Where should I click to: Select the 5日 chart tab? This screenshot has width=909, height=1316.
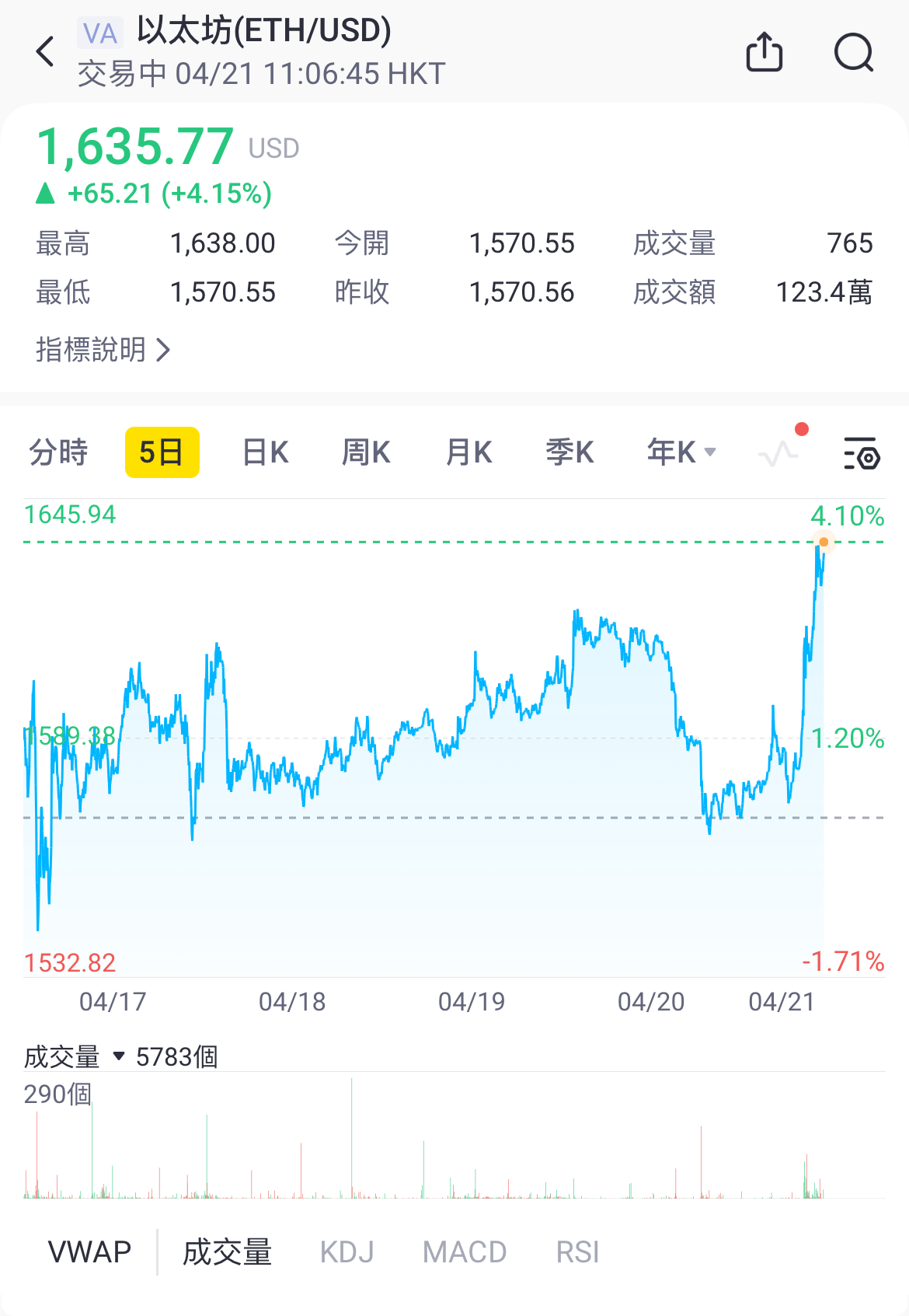tap(162, 452)
